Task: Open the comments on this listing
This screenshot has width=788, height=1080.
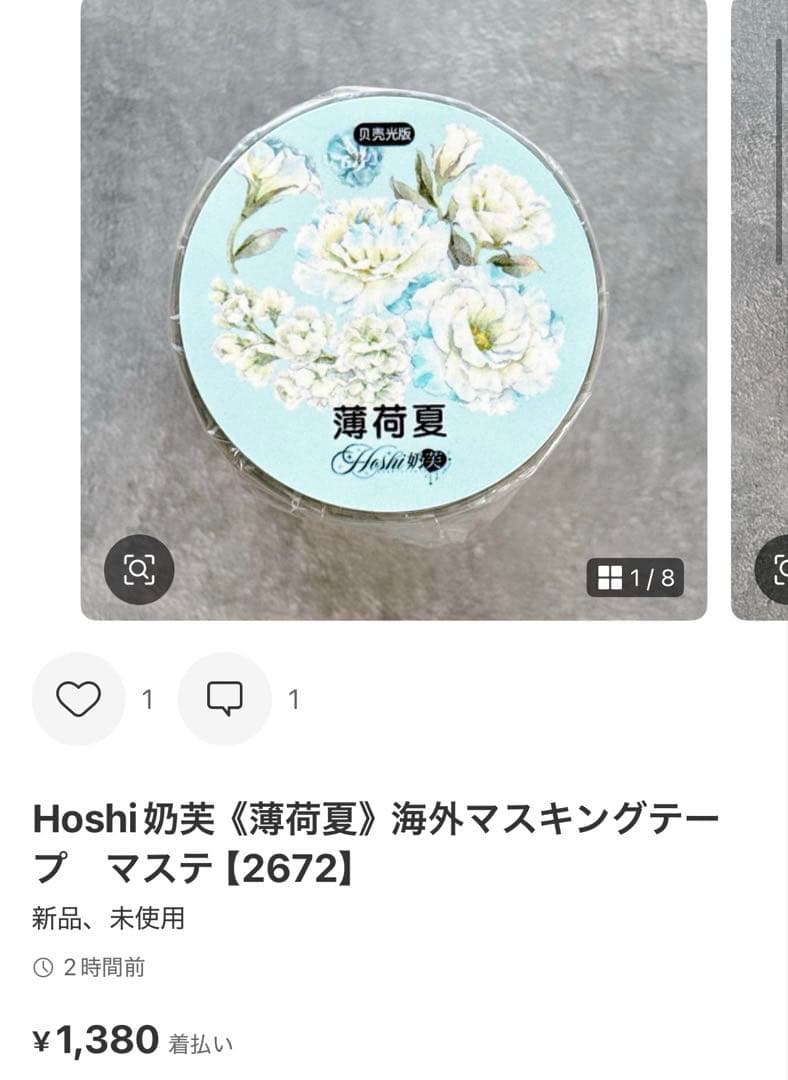Action: coord(224,699)
